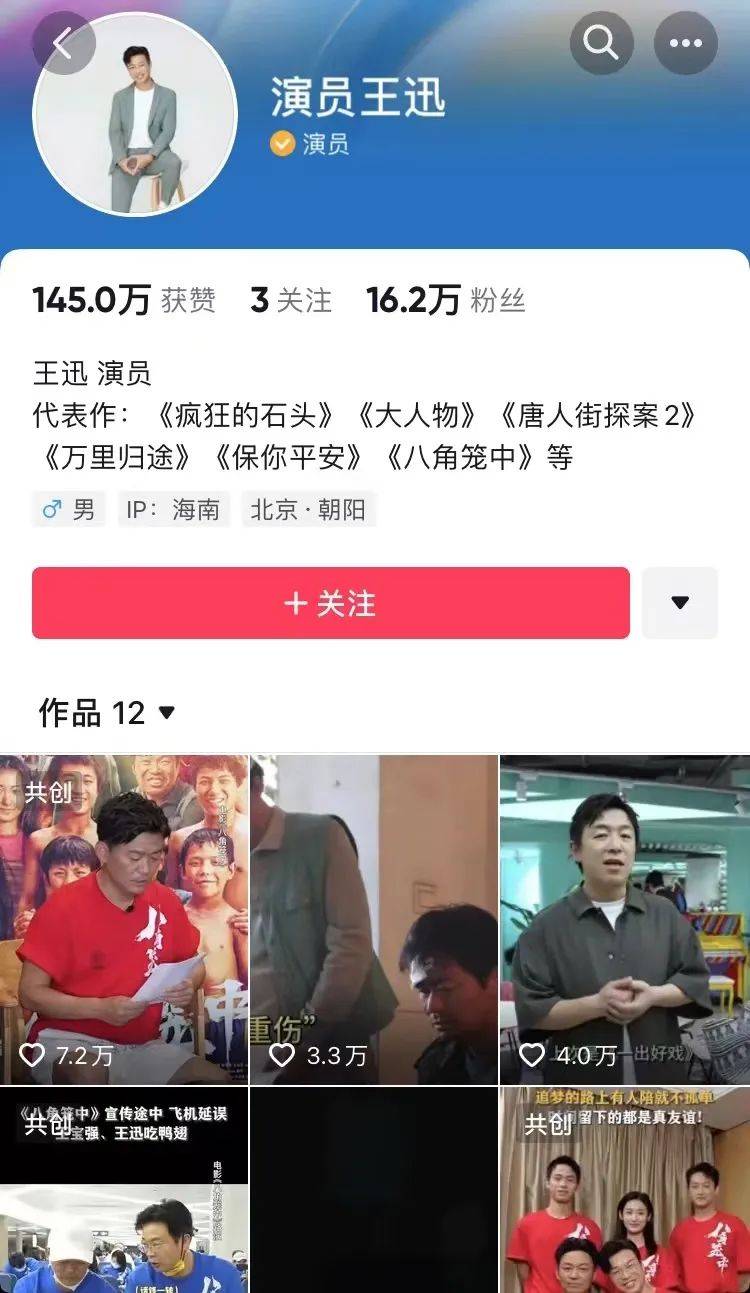Open the video with 3.3万 likes
This screenshot has height=1293, width=750.
click(x=374, y=920)
